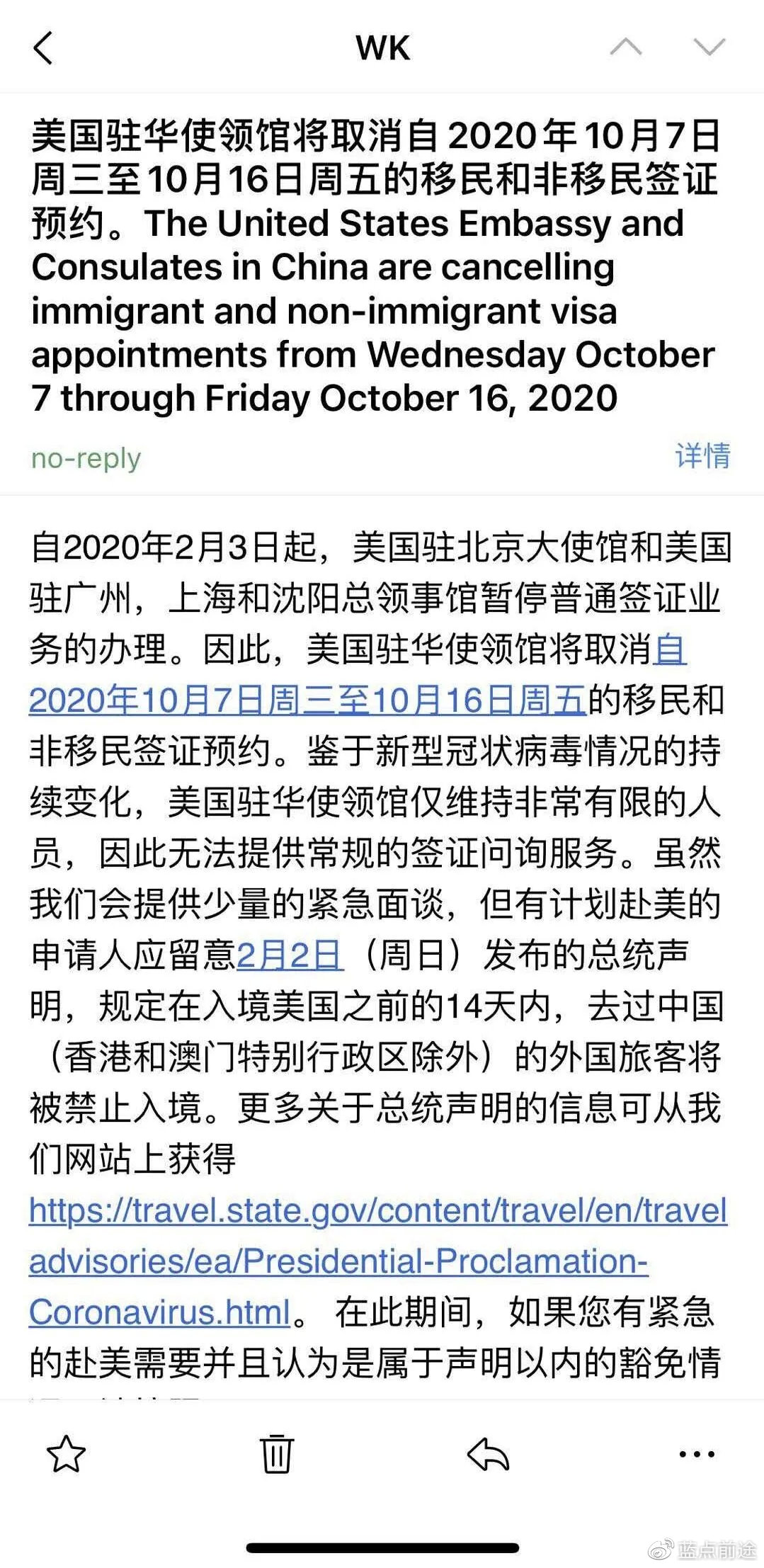Go back to the mailbox list
The image size is (764, 1568).
pos(43,48)
